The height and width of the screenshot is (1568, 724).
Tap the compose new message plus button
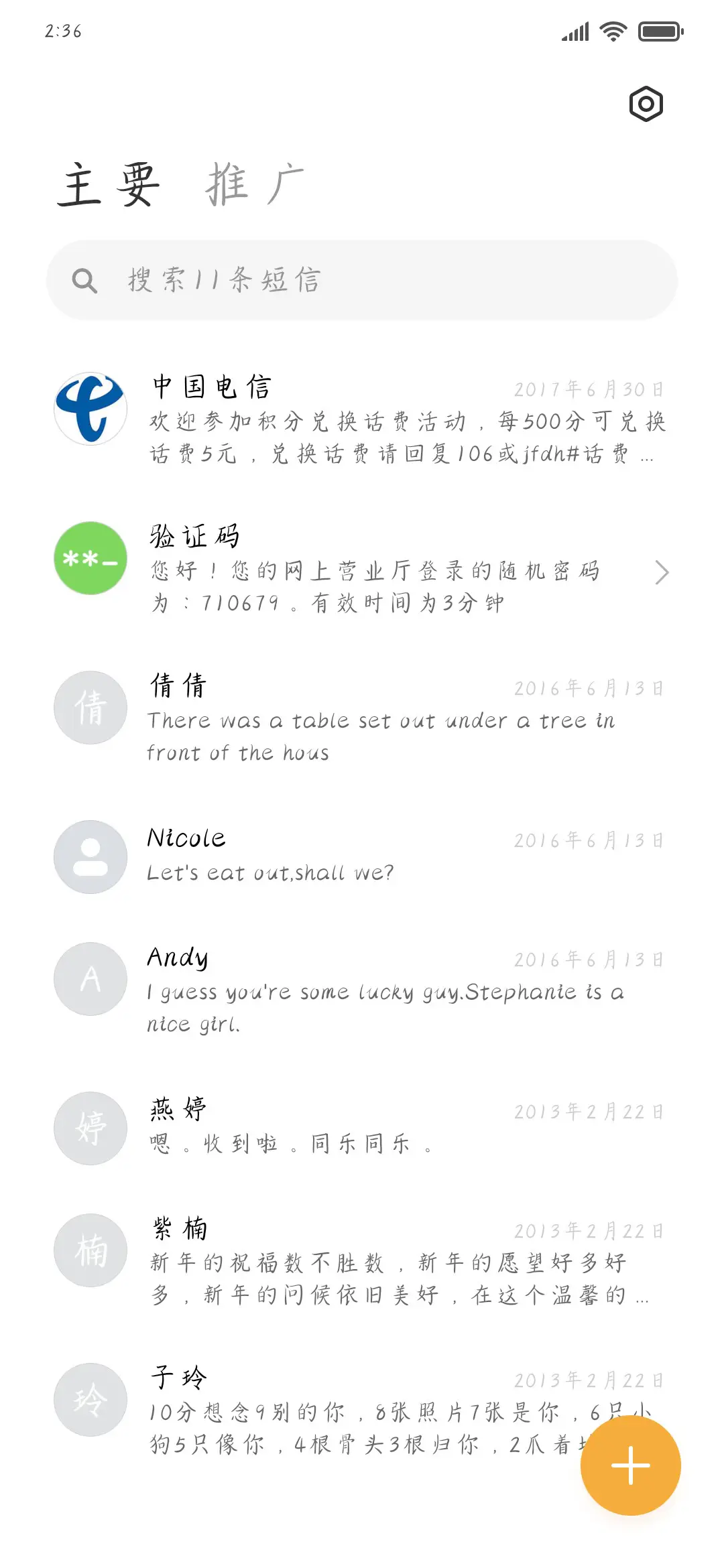(629, 1465)
